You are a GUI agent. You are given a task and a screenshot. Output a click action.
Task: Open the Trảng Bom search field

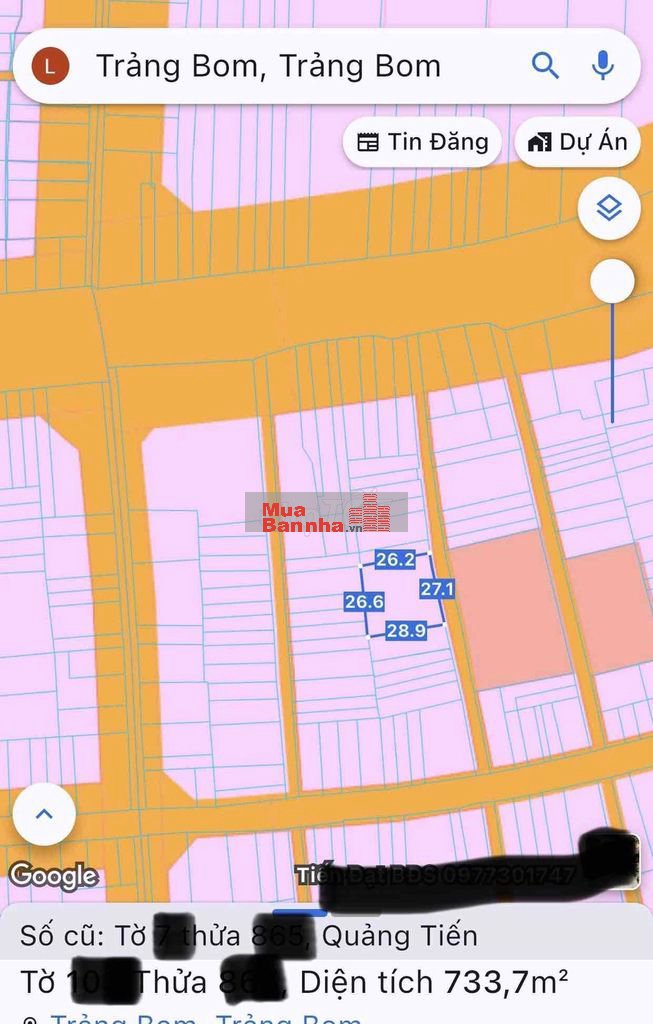pyautogui.click(x=270, y=66)
